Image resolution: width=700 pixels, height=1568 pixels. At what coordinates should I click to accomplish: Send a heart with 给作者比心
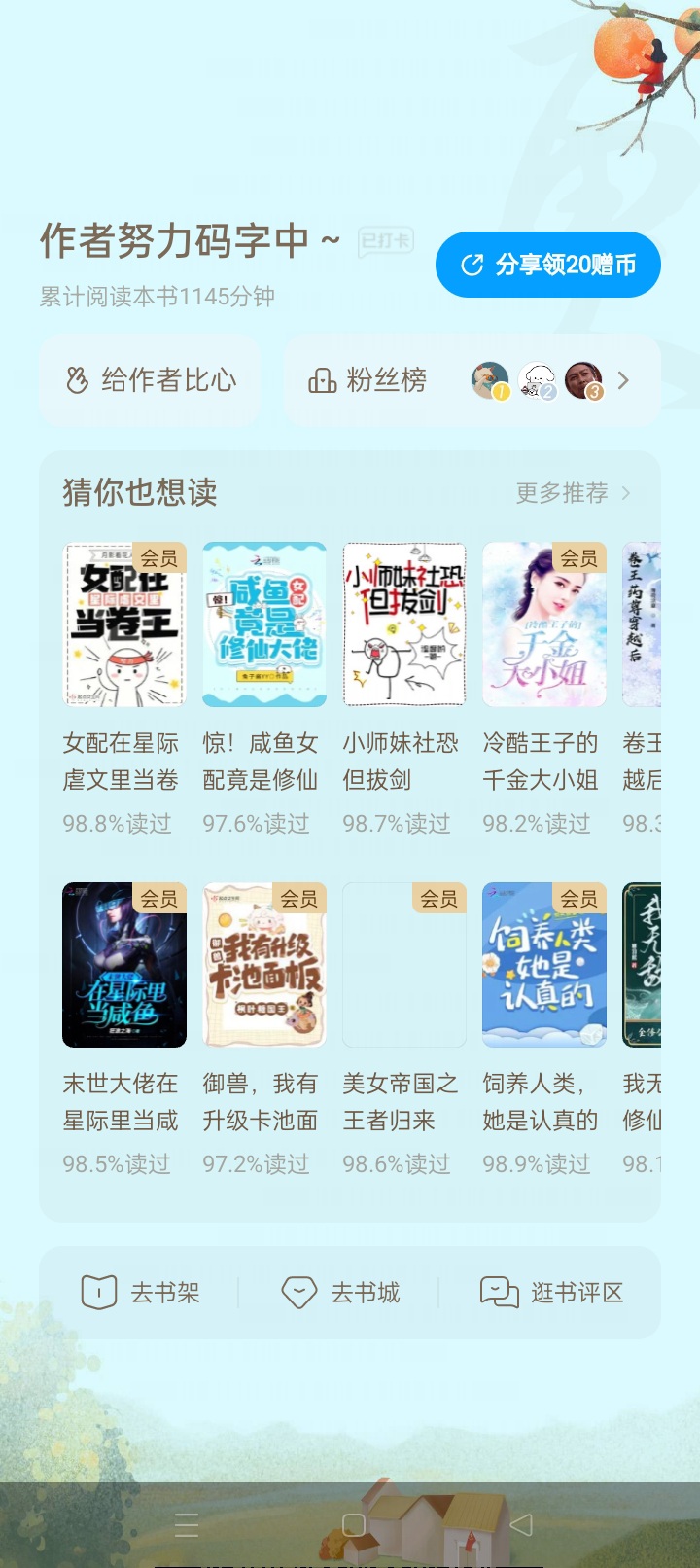pyautogui.click(x=150, y=380)
